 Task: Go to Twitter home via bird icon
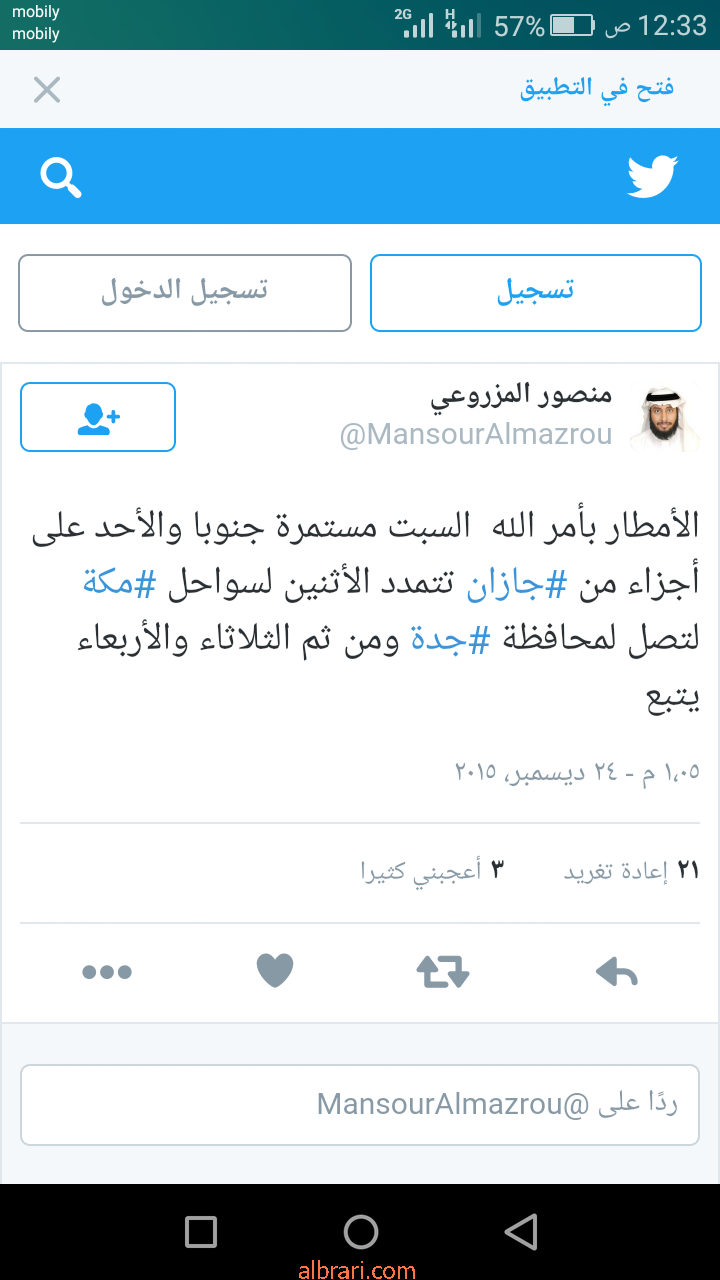652,177
